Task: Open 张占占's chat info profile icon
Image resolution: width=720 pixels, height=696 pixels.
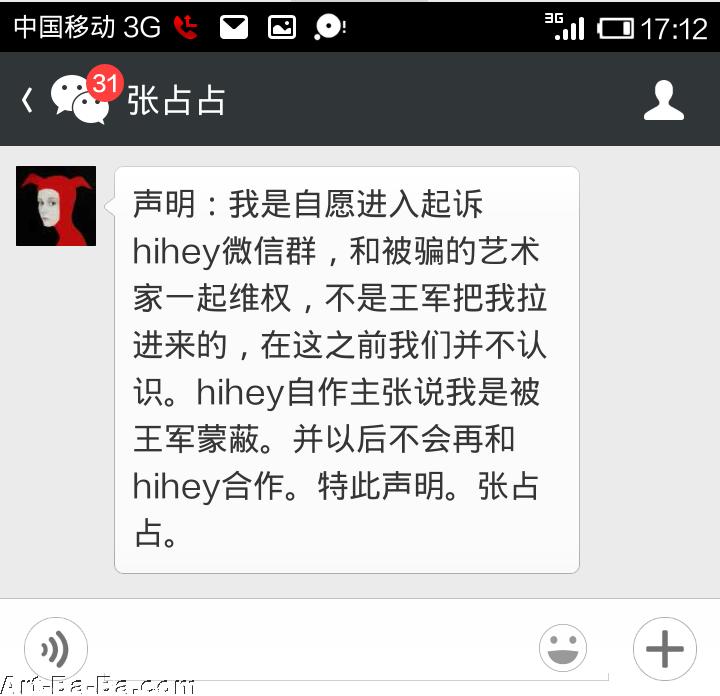Action: (664, 100)
